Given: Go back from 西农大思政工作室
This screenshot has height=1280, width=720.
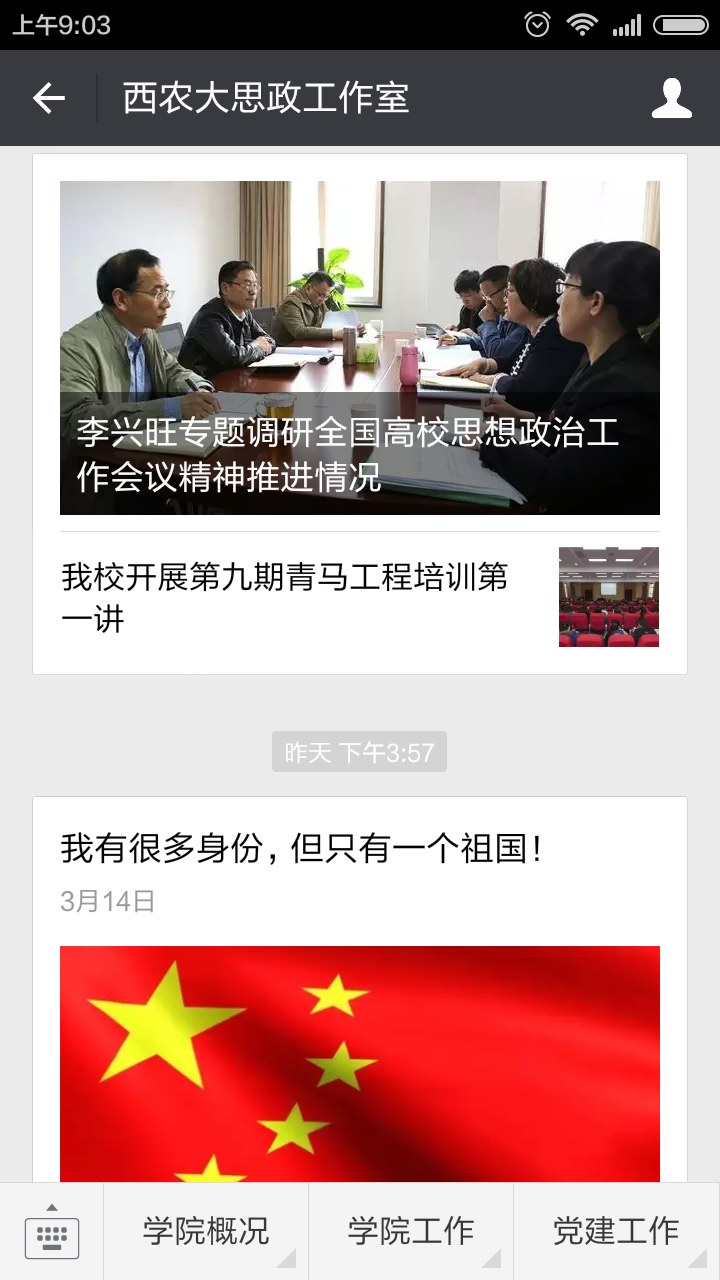Looking at the screenshot, I should coord(48,98).
